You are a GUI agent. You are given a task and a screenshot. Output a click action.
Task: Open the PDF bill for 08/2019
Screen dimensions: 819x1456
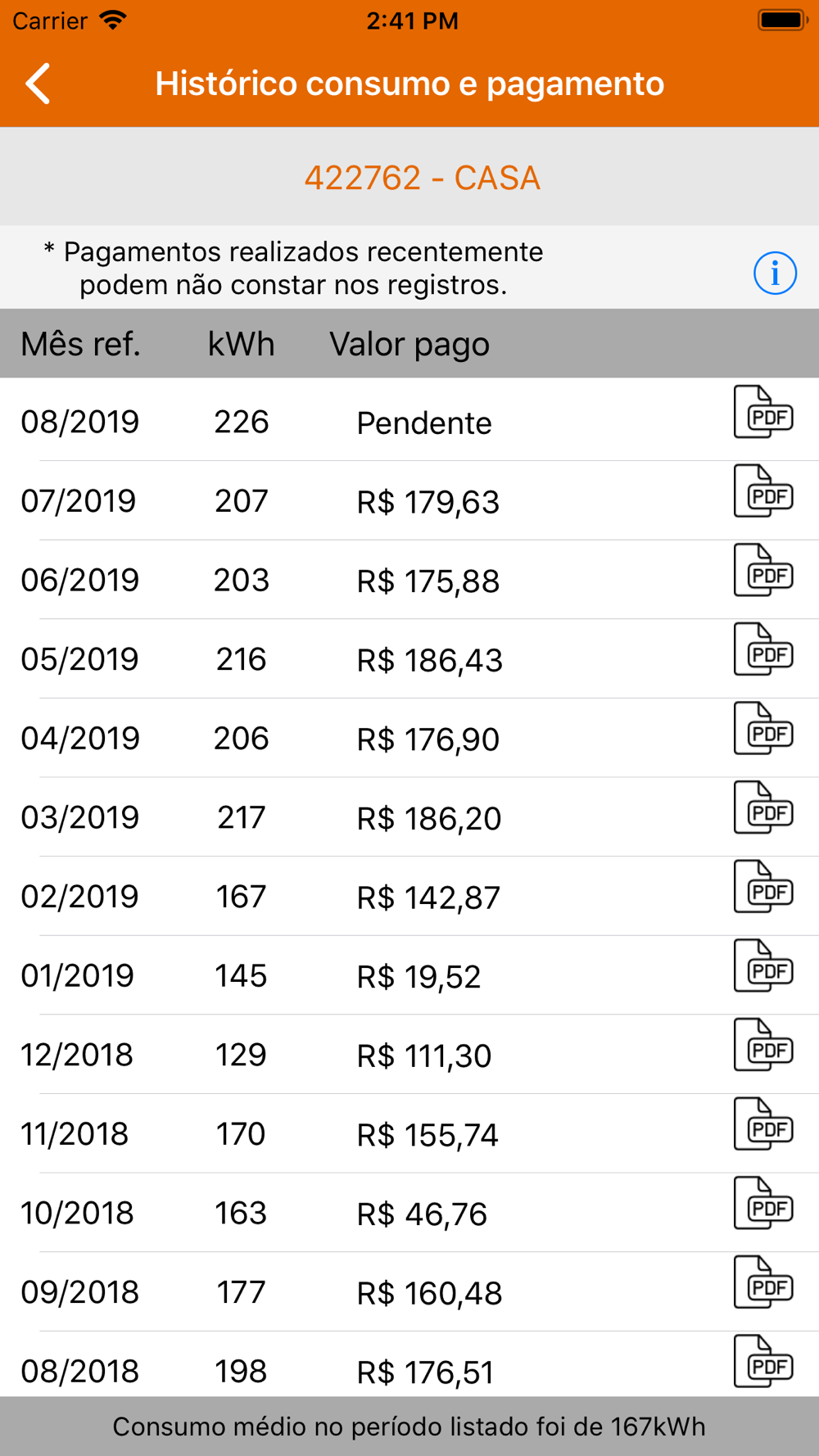764,412
